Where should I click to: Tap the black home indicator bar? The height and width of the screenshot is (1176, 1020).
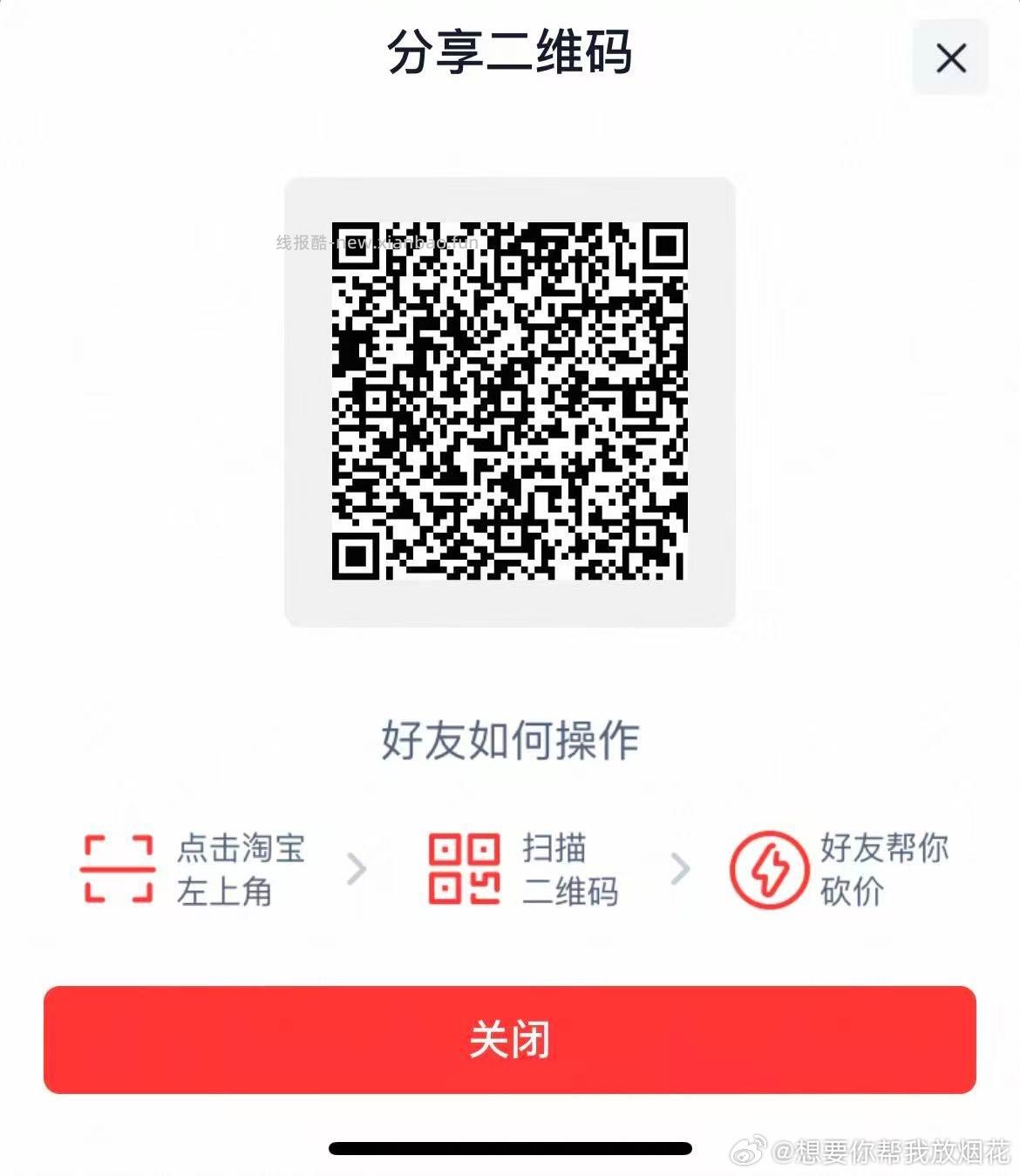pos(510,1146)
